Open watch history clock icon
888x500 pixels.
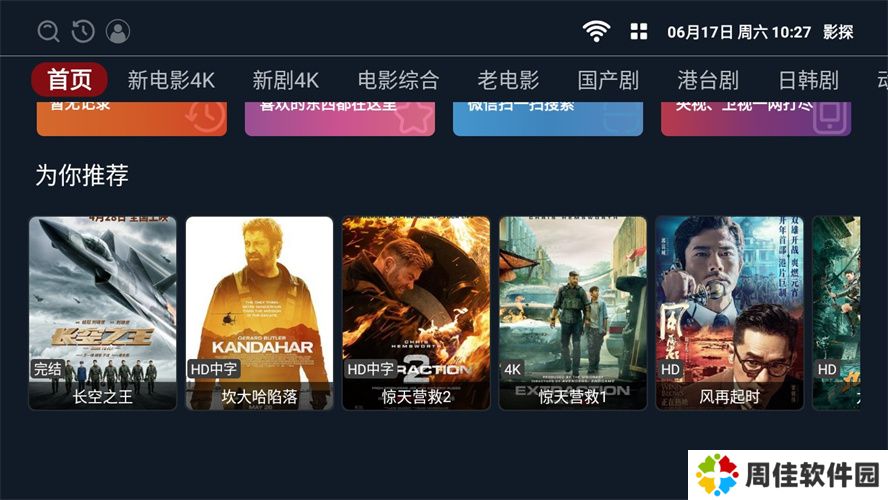83,32
